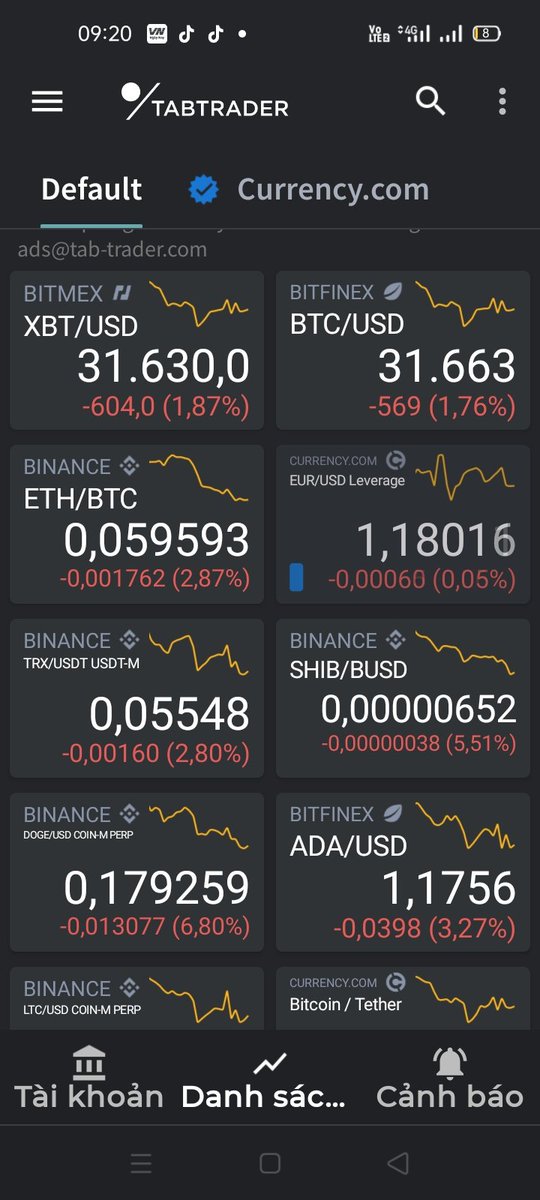
Task: View the Binance ETH/BTC ticker
Action: coord(137,524)
